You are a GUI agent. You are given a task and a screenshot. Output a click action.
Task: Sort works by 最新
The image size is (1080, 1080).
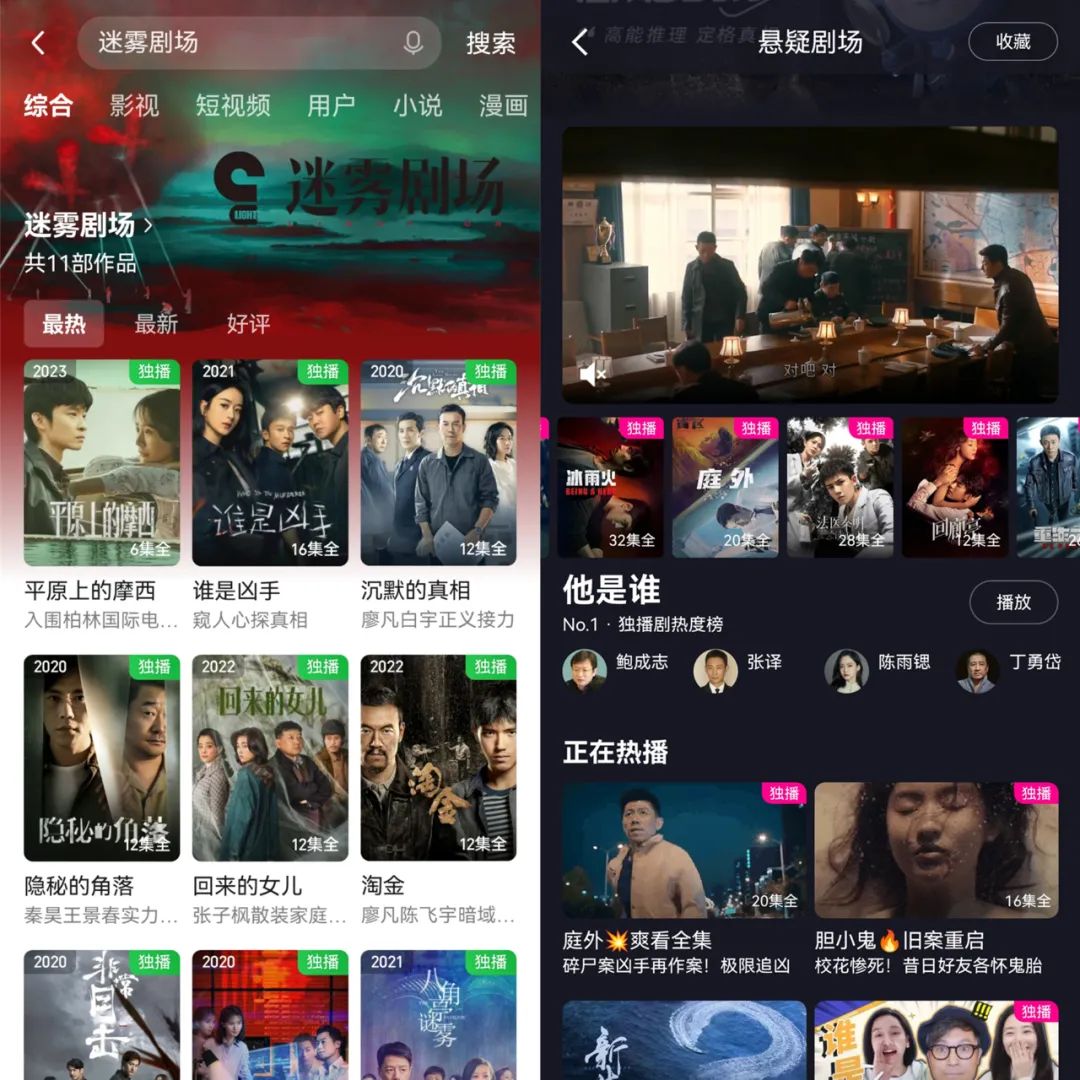point(156,324)
